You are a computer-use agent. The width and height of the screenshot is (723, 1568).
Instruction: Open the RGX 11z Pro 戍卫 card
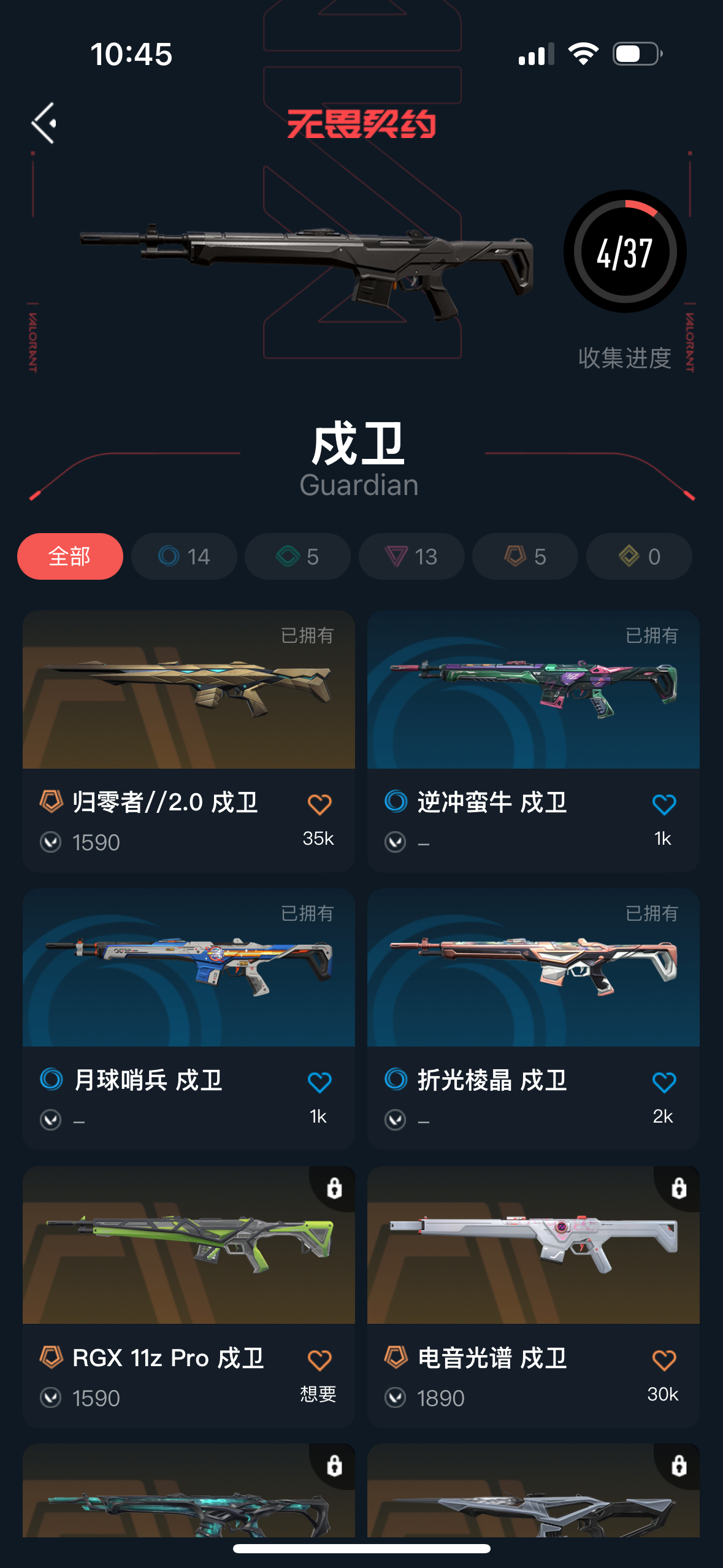tap(189, 1297)
